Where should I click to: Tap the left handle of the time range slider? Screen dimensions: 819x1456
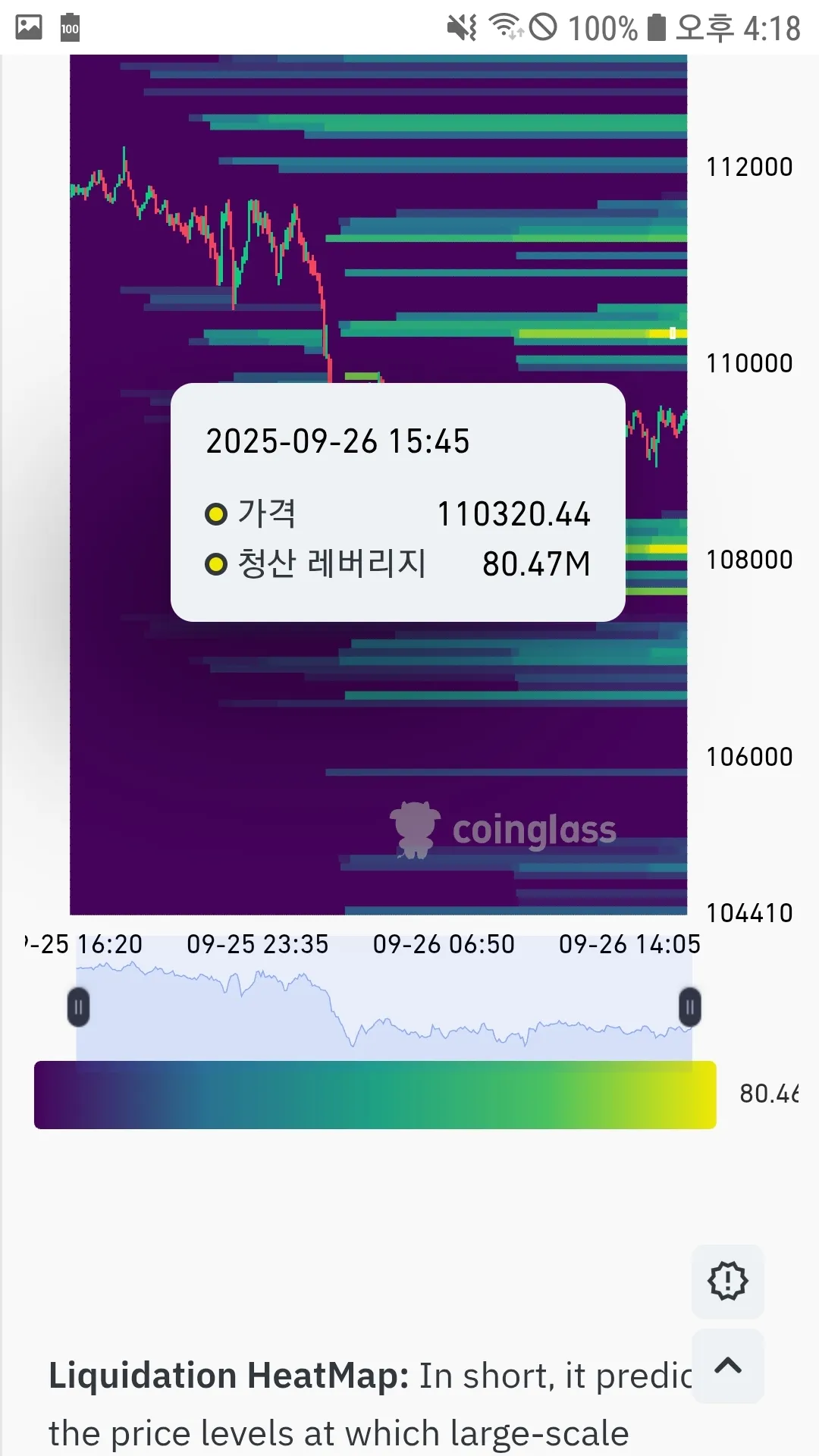pyautogui.click(x=78, y=1007)
